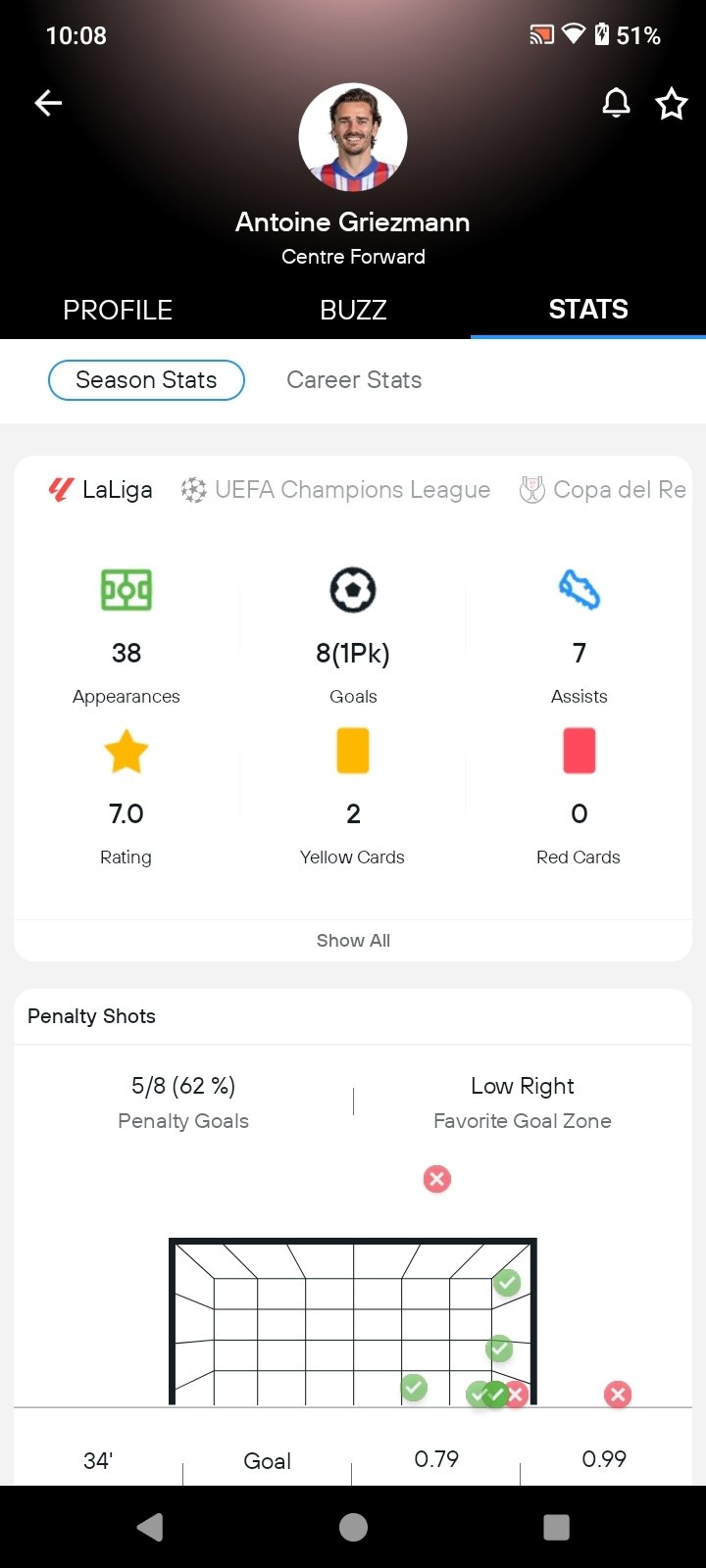
Task: Switch to the BUZZ tab
Action: tap(353, 310)
